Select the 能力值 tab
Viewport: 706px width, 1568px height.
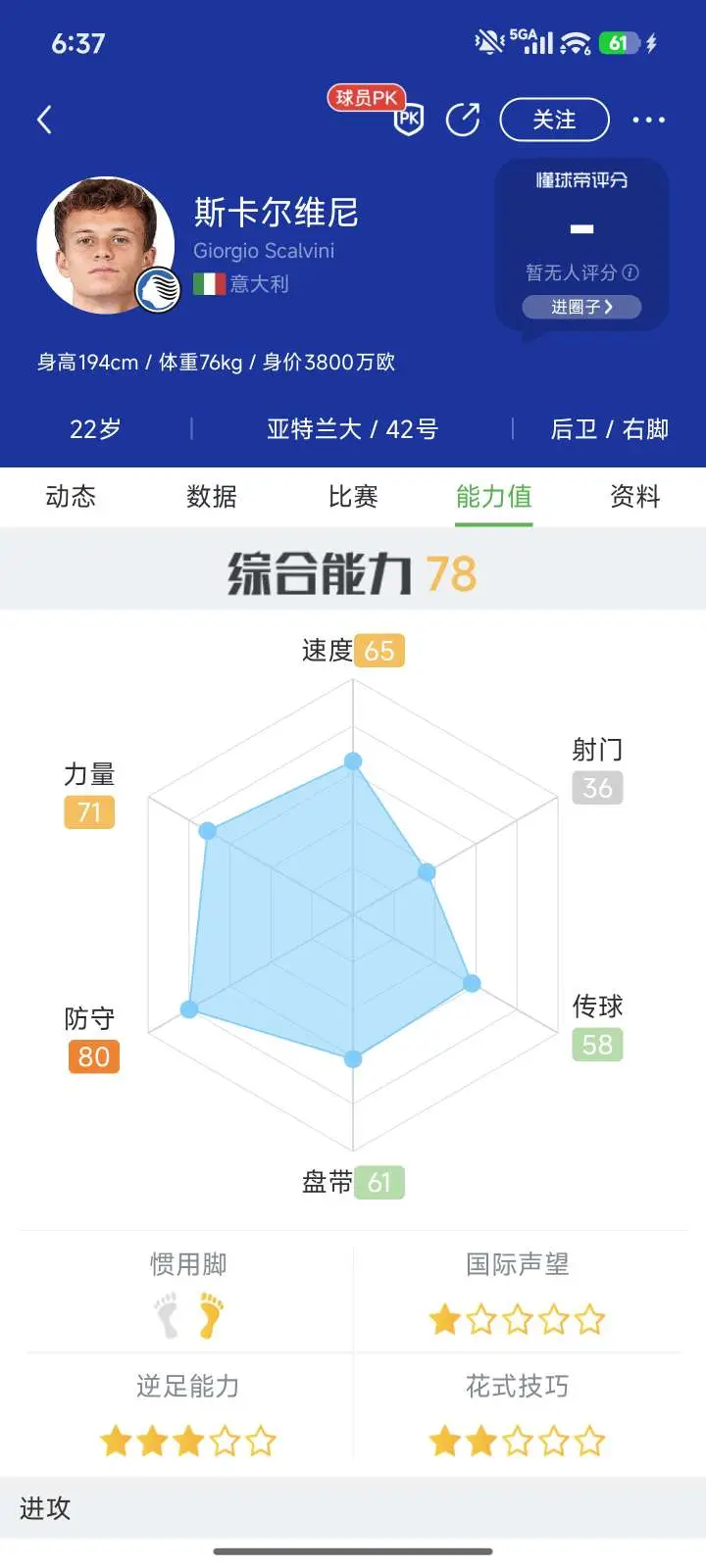click(x=494, y=497)
